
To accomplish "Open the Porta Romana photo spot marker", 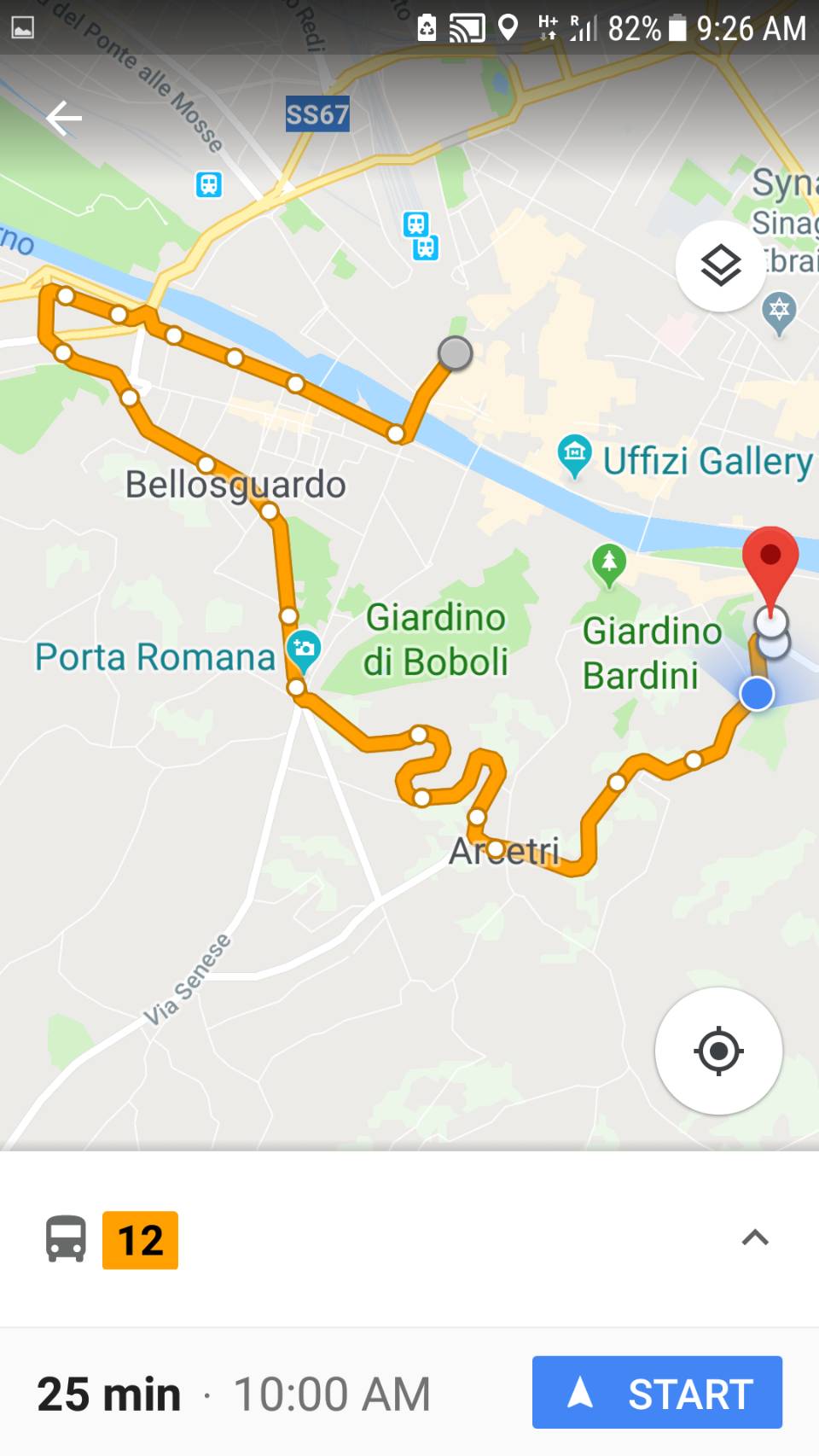I will pyautogui.click(x=304, y=651).
